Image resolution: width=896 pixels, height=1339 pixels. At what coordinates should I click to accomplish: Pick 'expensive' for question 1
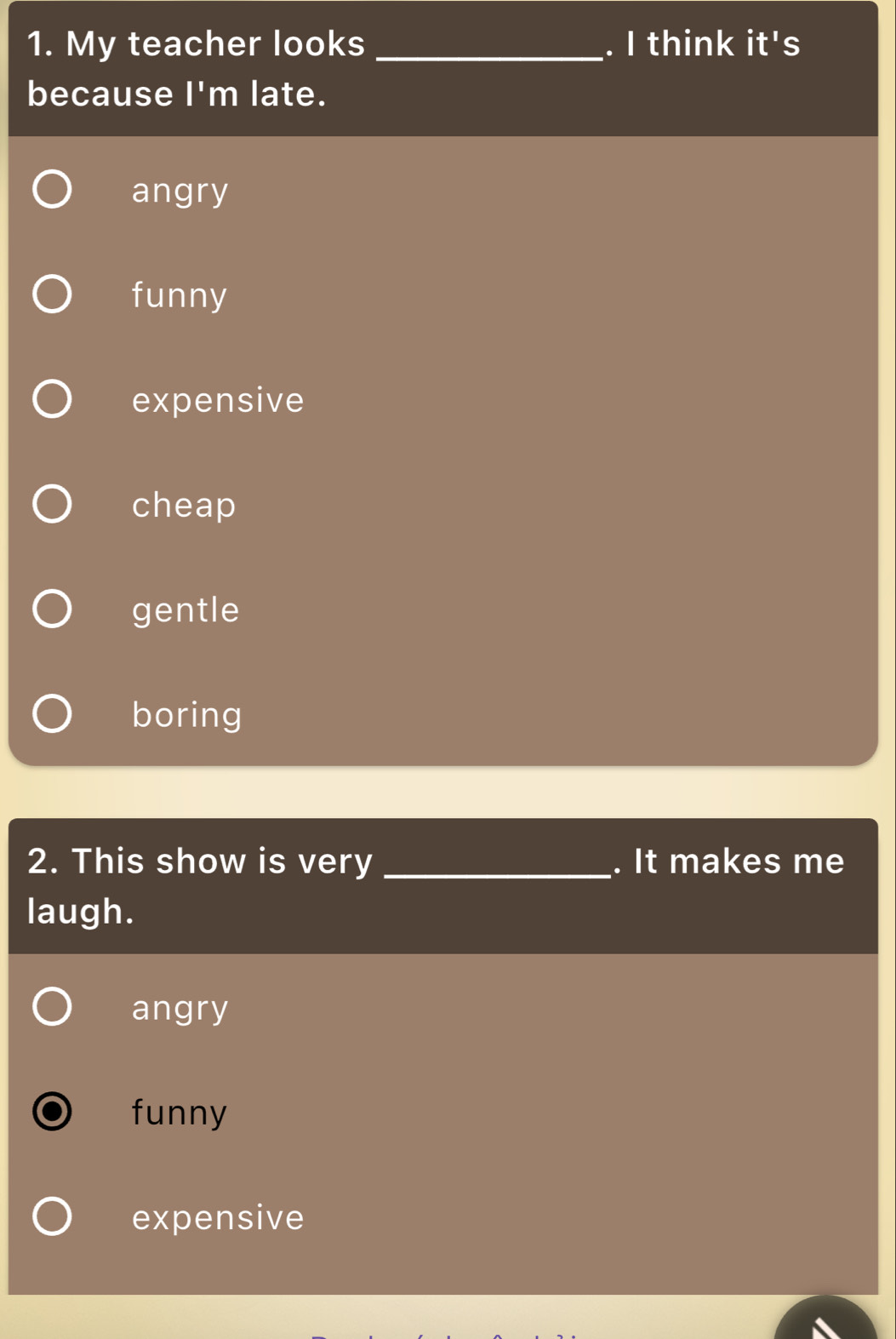click(52, 399)
